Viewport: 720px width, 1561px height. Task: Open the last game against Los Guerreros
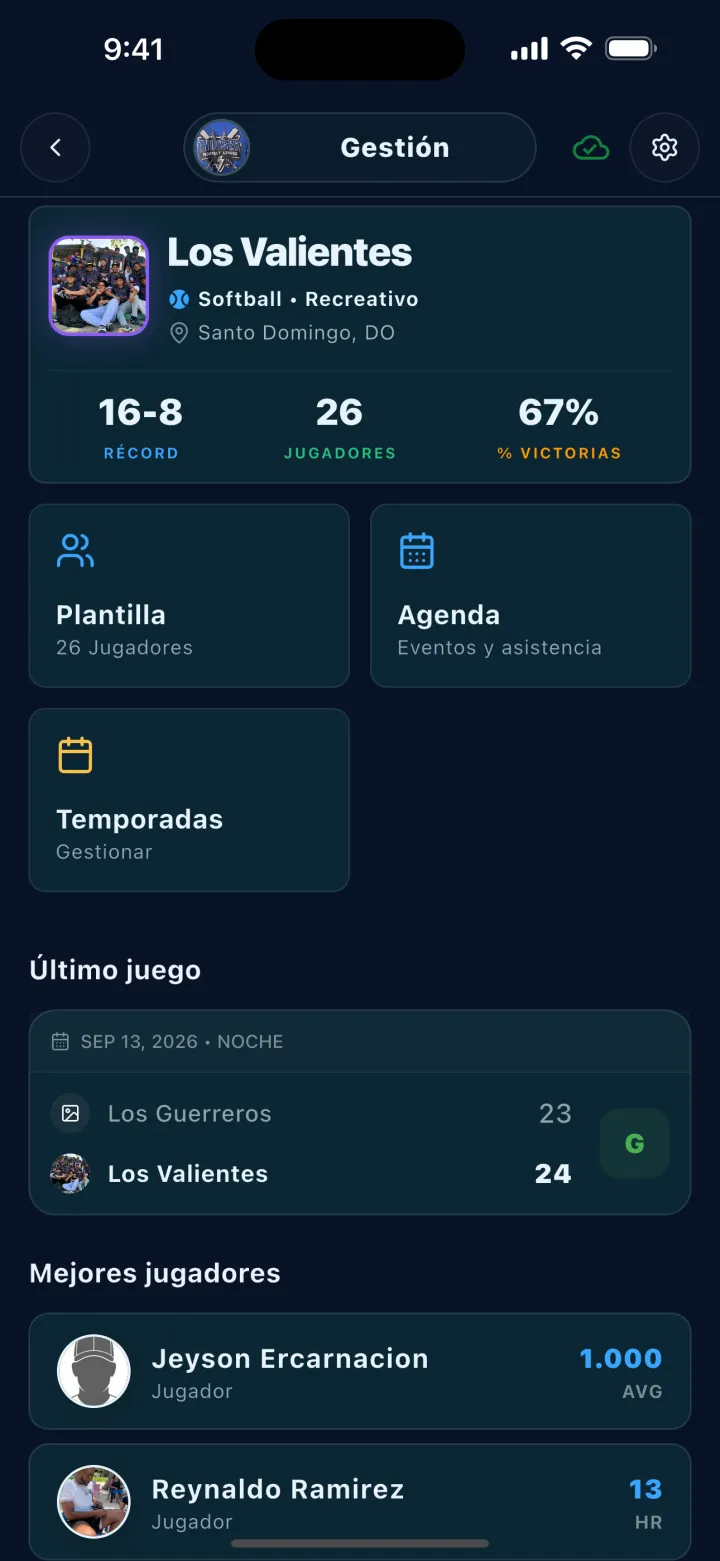(x=360, y=1113)
